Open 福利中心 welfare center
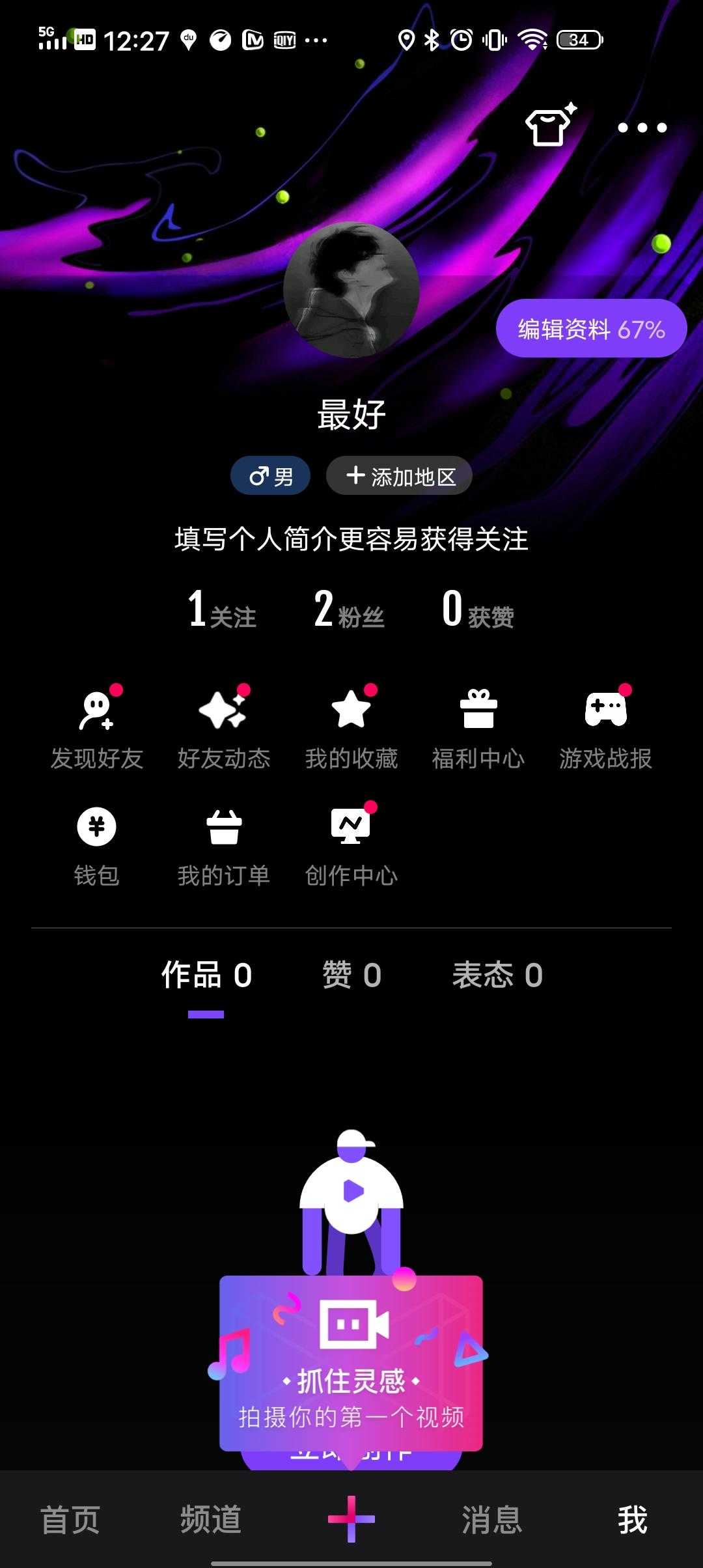 coord(478,728)
